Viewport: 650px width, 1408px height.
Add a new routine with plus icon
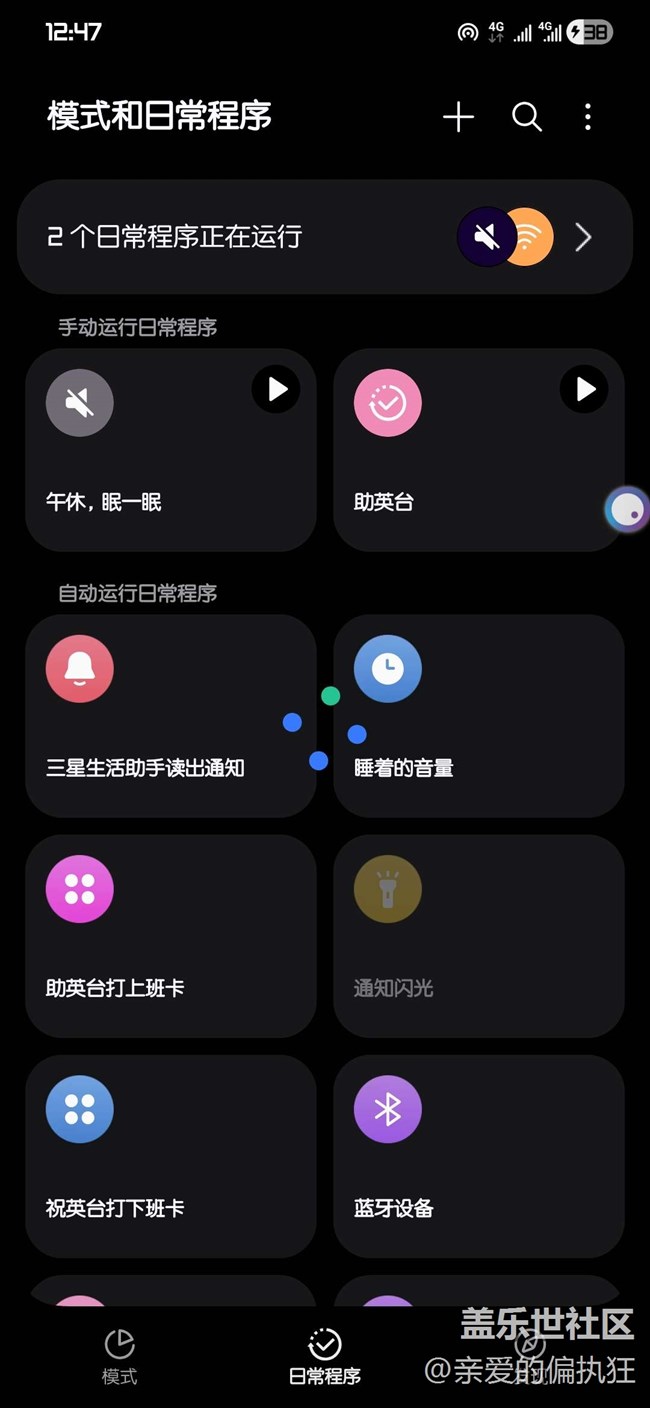[458, 117]
